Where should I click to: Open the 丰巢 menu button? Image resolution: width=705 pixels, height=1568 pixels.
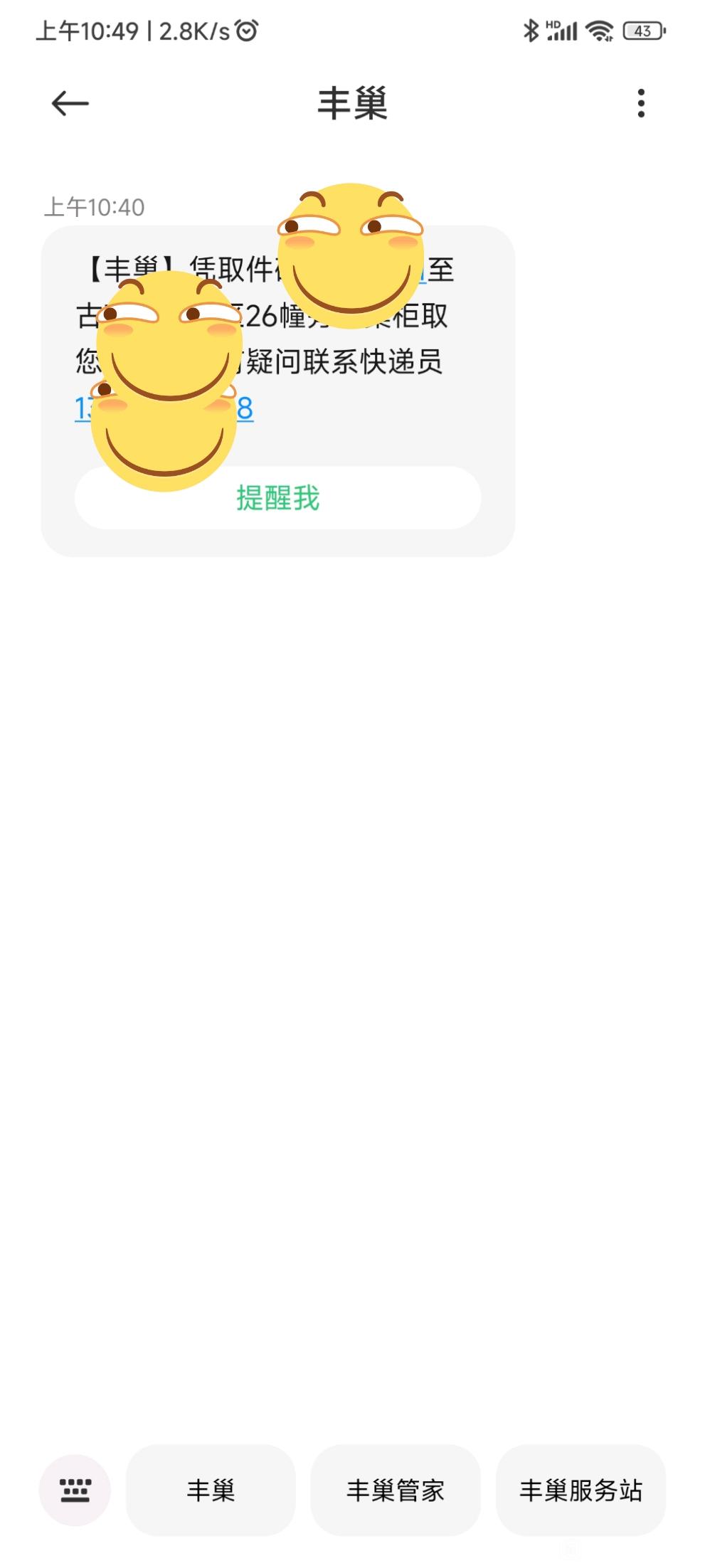tap(211, 1490)
